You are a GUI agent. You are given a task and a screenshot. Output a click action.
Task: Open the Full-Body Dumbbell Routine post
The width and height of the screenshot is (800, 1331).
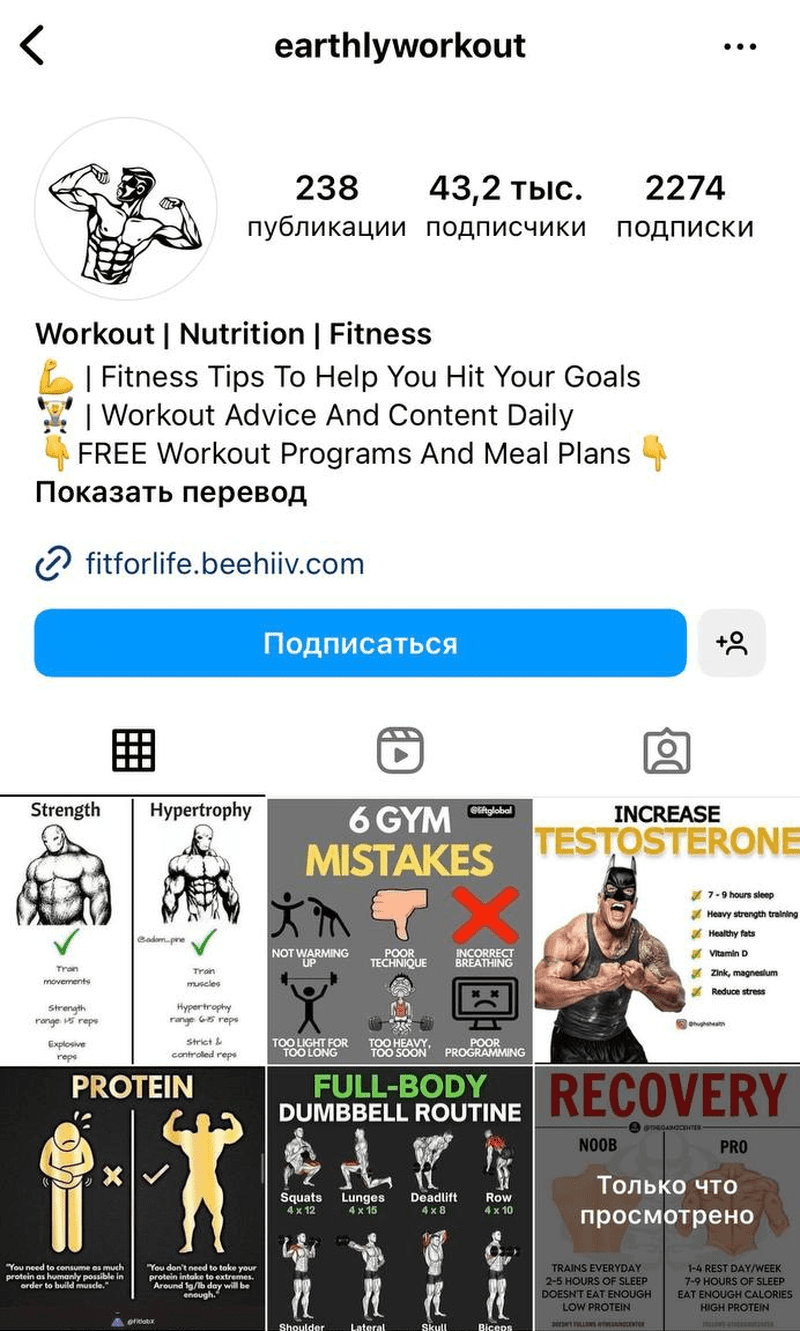[x=399, y=1198]
